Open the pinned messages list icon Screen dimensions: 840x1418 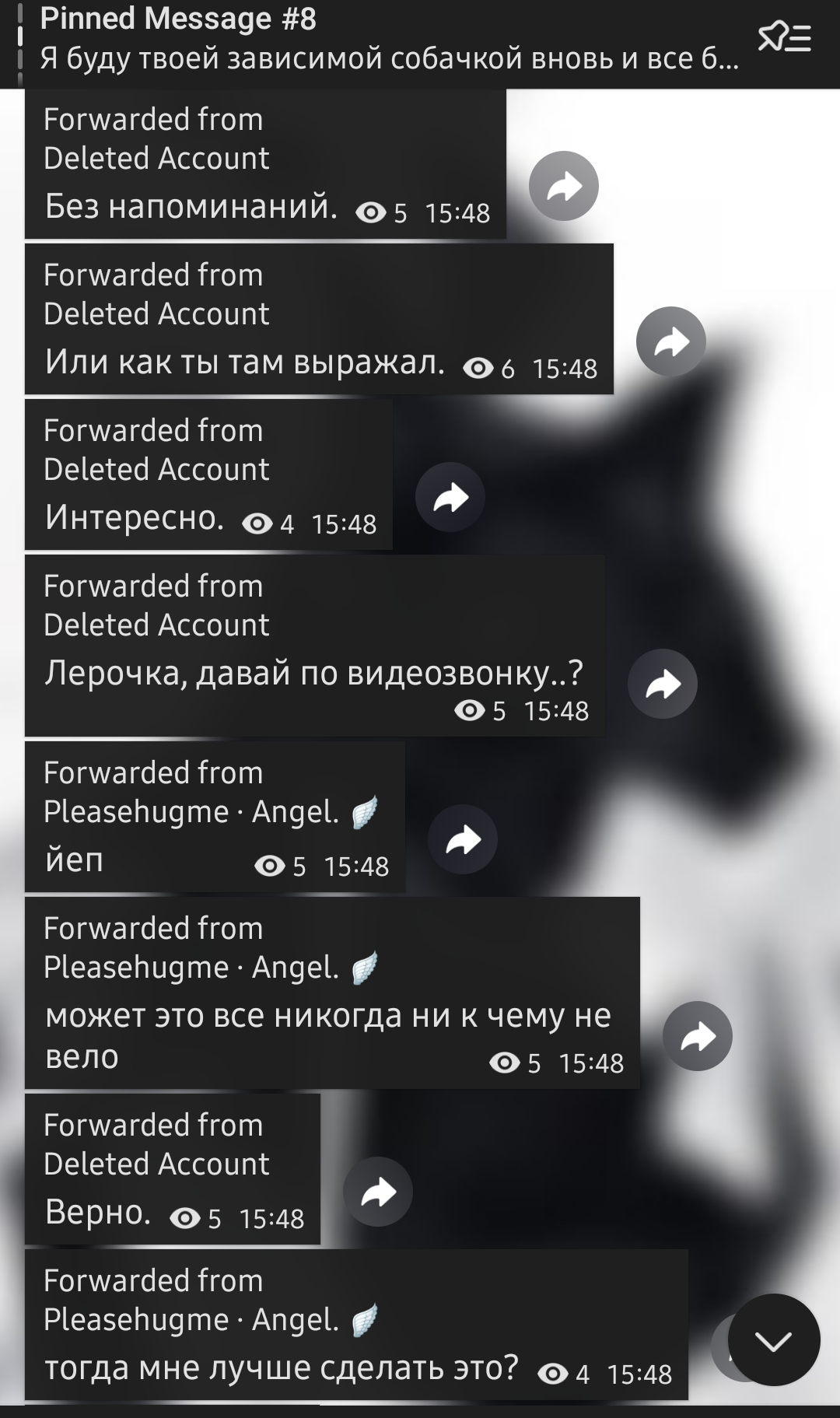[x=784, y=37]
